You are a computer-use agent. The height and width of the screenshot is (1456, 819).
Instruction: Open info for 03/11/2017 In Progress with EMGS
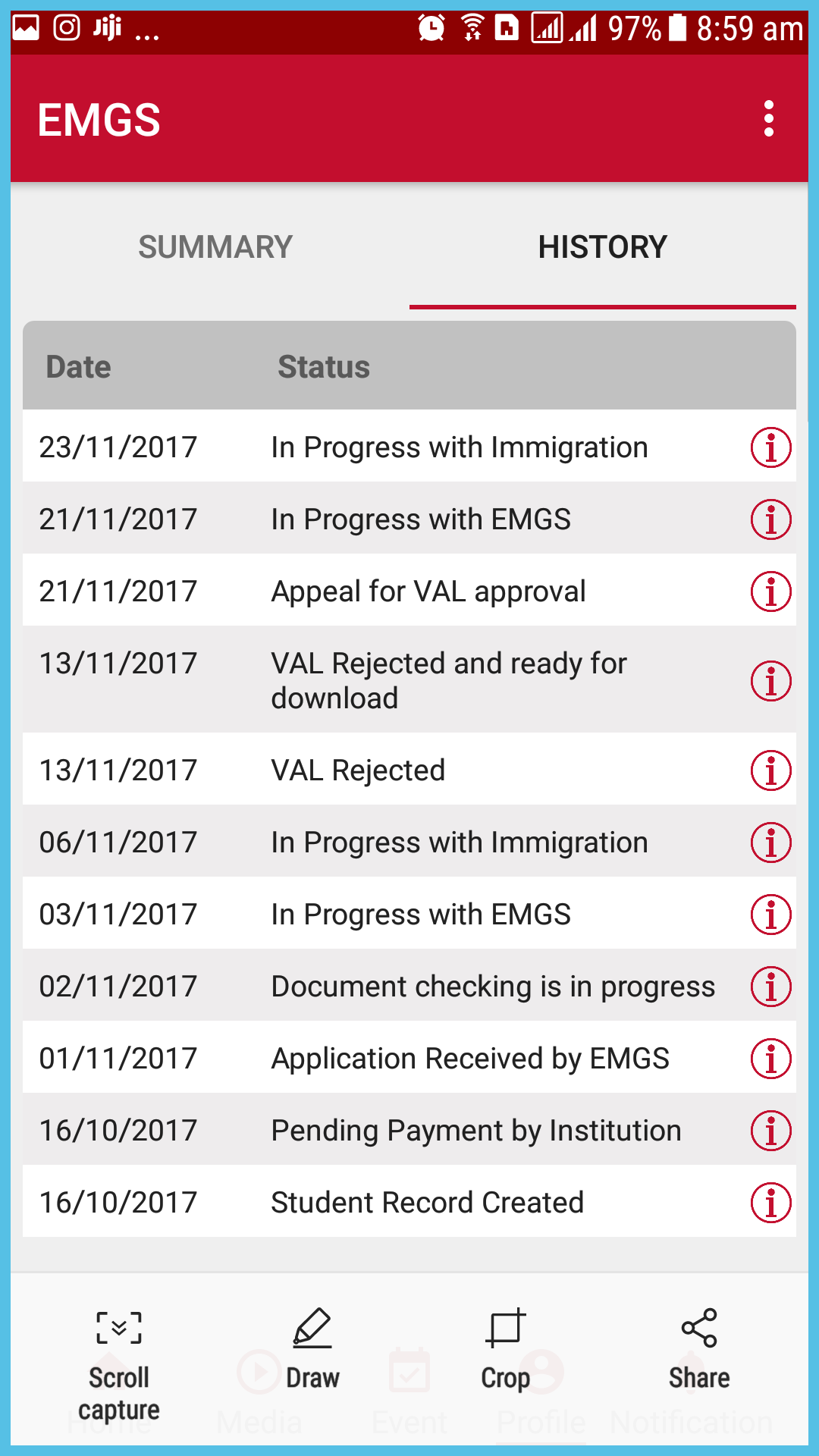click(770, 915)
